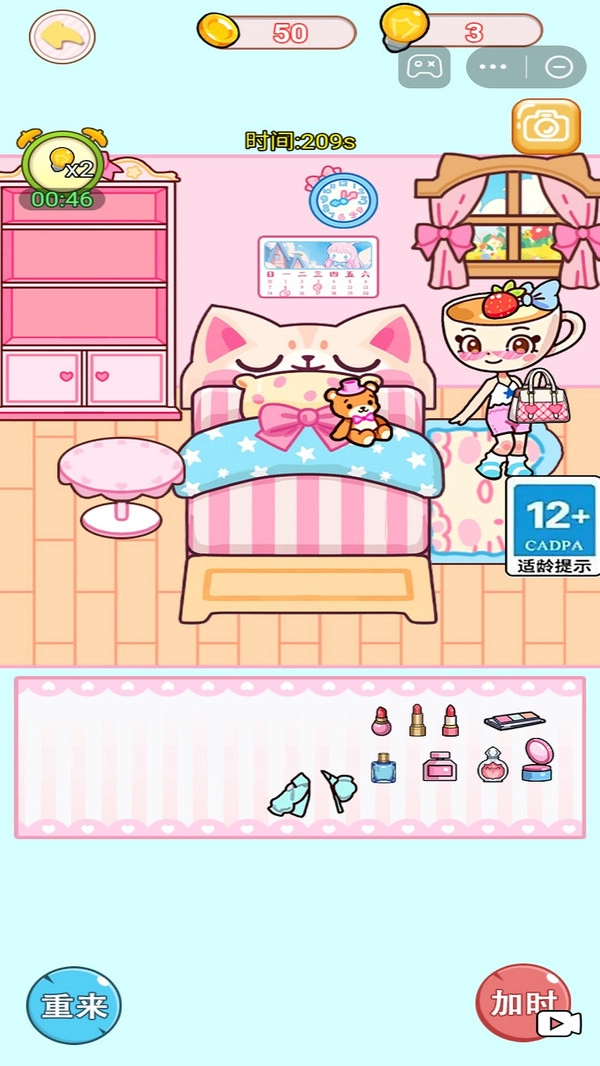Open the game controller icon
This screenshot has height=1066, width=600.
click(x=424, y=67)
